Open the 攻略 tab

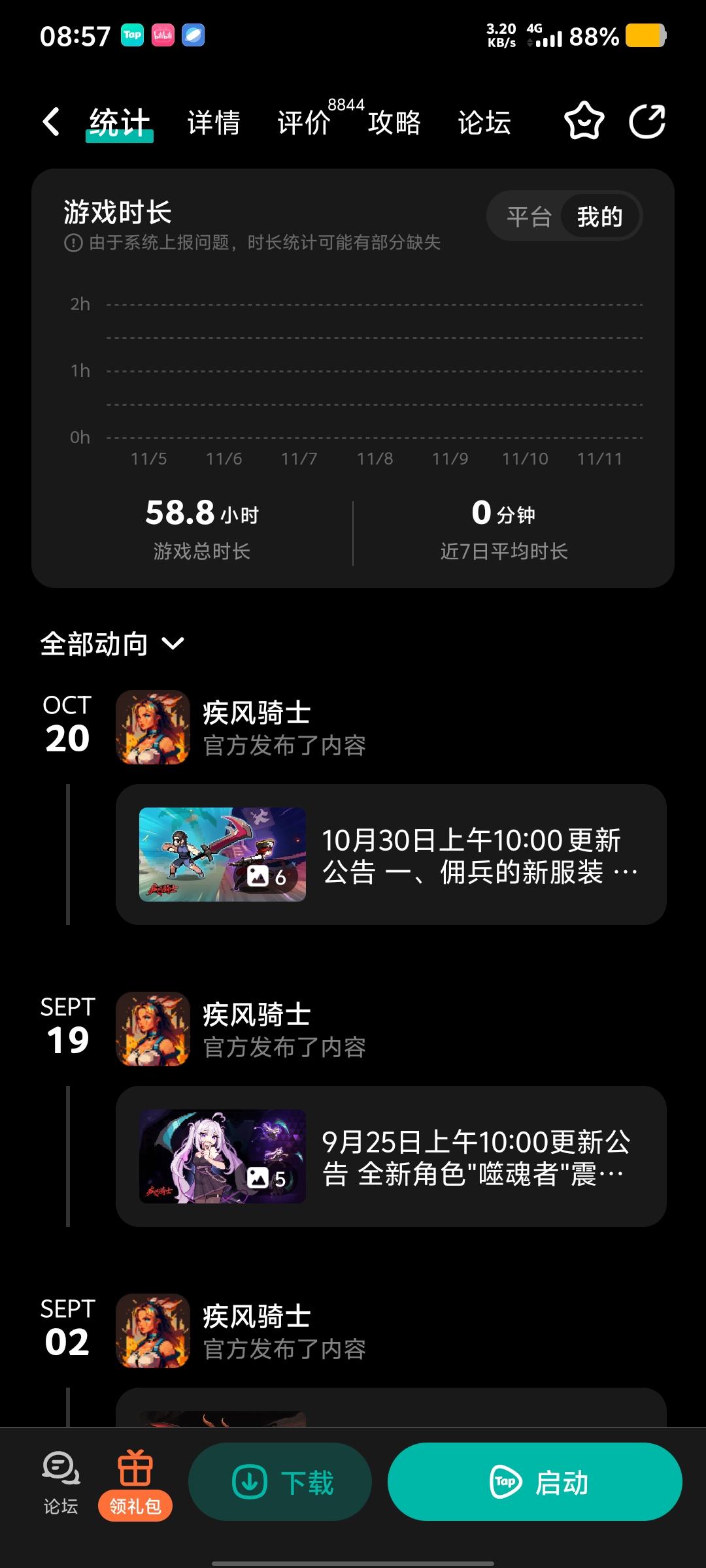point(394,122)
